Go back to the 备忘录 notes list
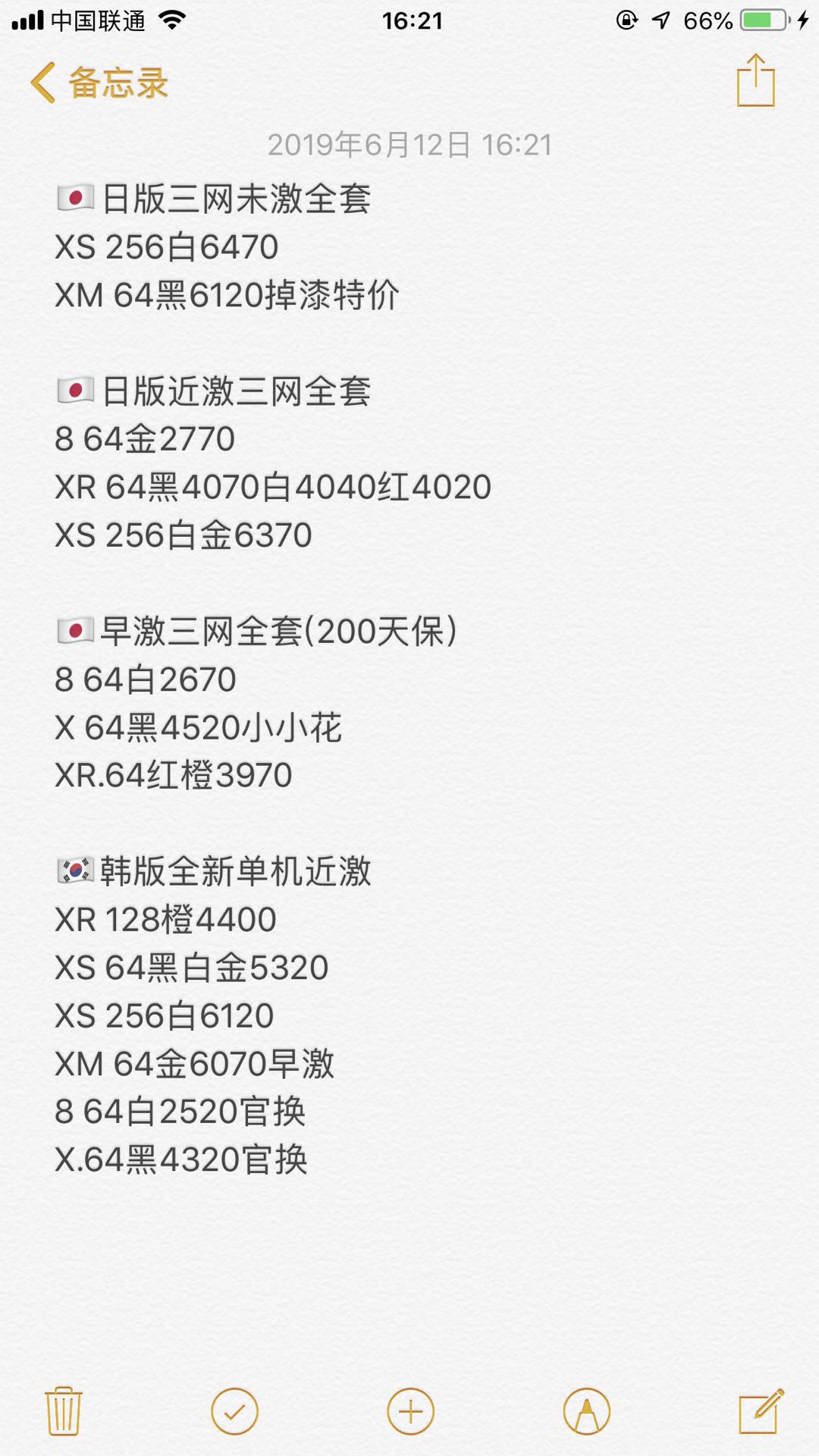Screen dimensions: 819x1456 point(99,82)
